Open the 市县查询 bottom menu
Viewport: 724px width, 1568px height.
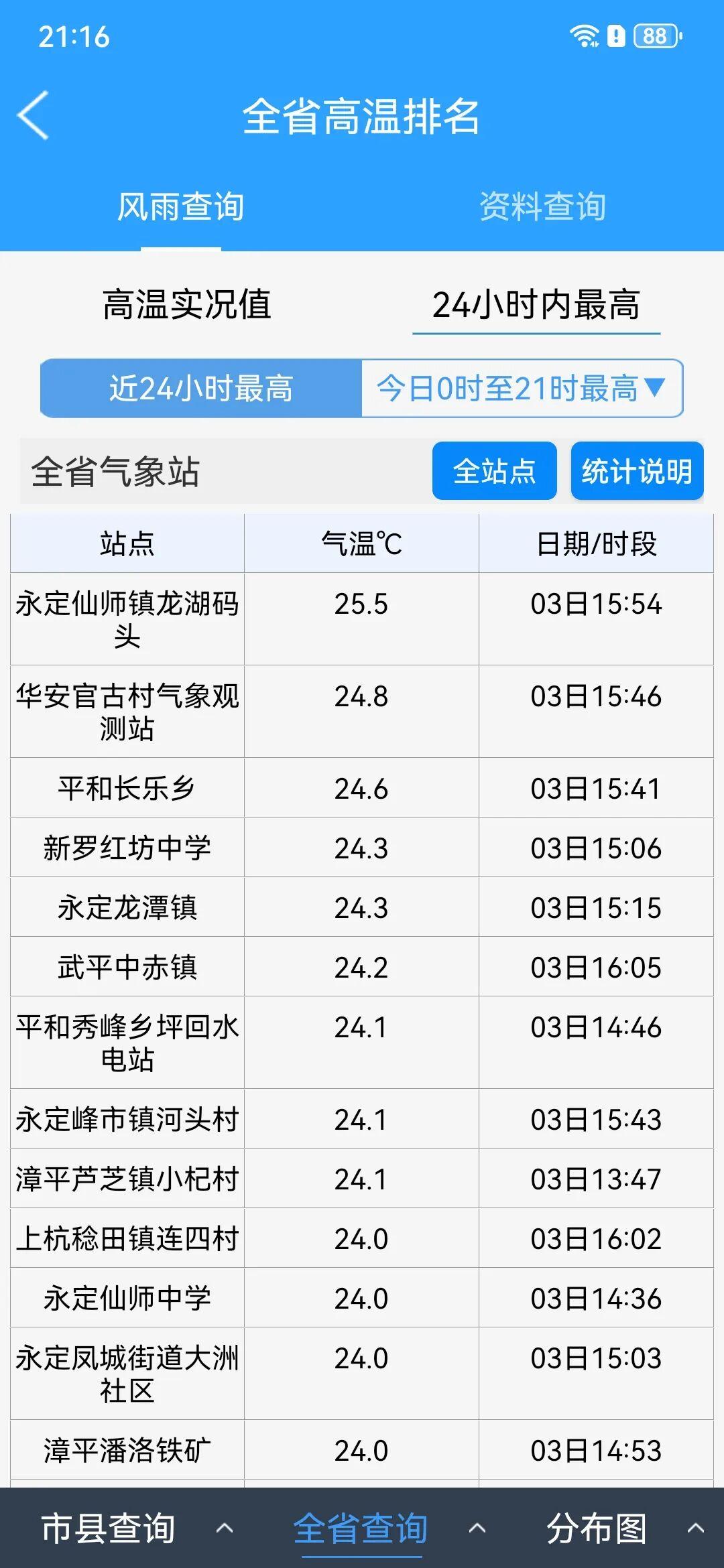[x=134, y=1529]
